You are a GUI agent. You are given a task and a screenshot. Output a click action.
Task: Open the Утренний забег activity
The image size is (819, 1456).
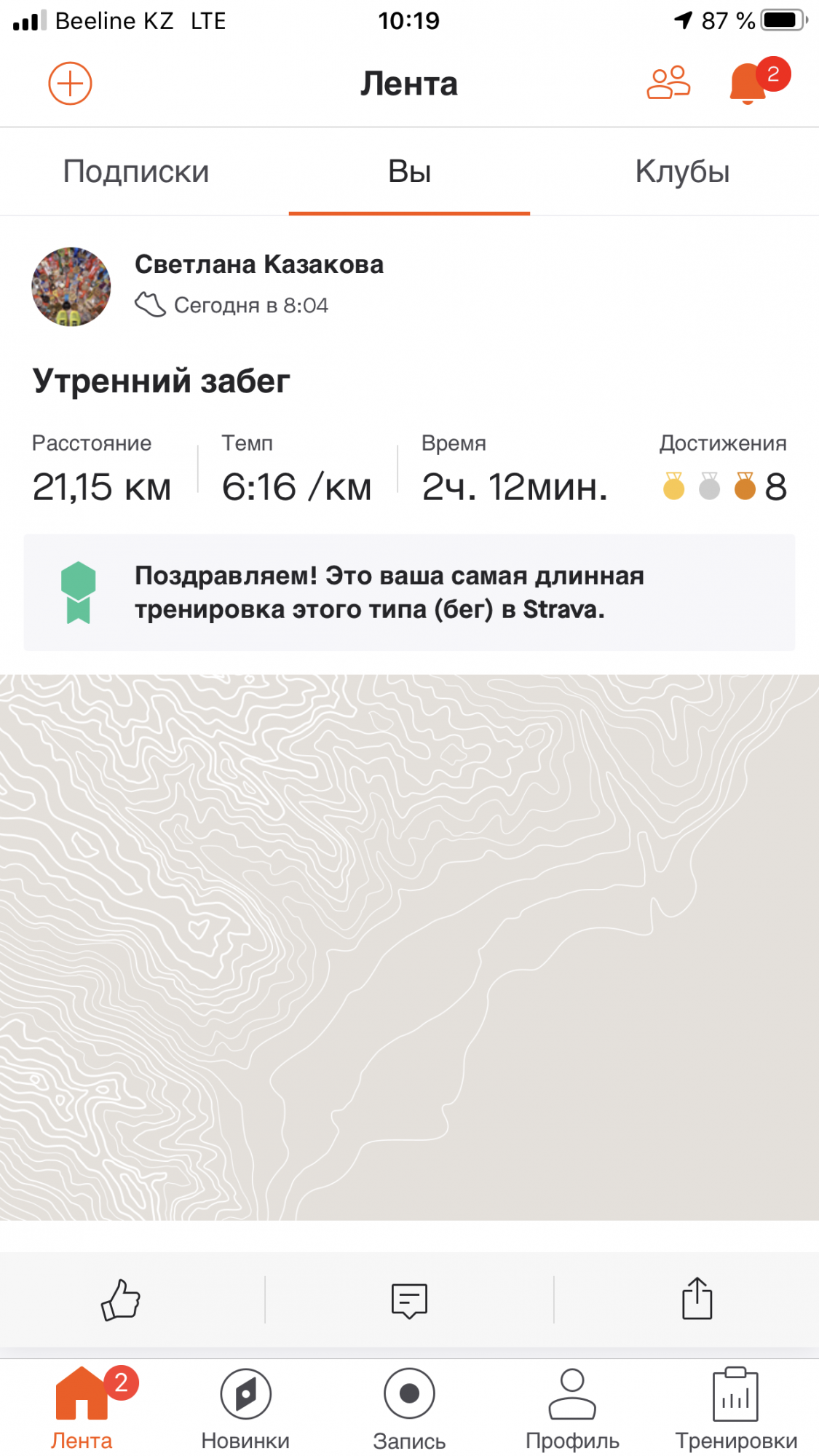pos(162,381)
